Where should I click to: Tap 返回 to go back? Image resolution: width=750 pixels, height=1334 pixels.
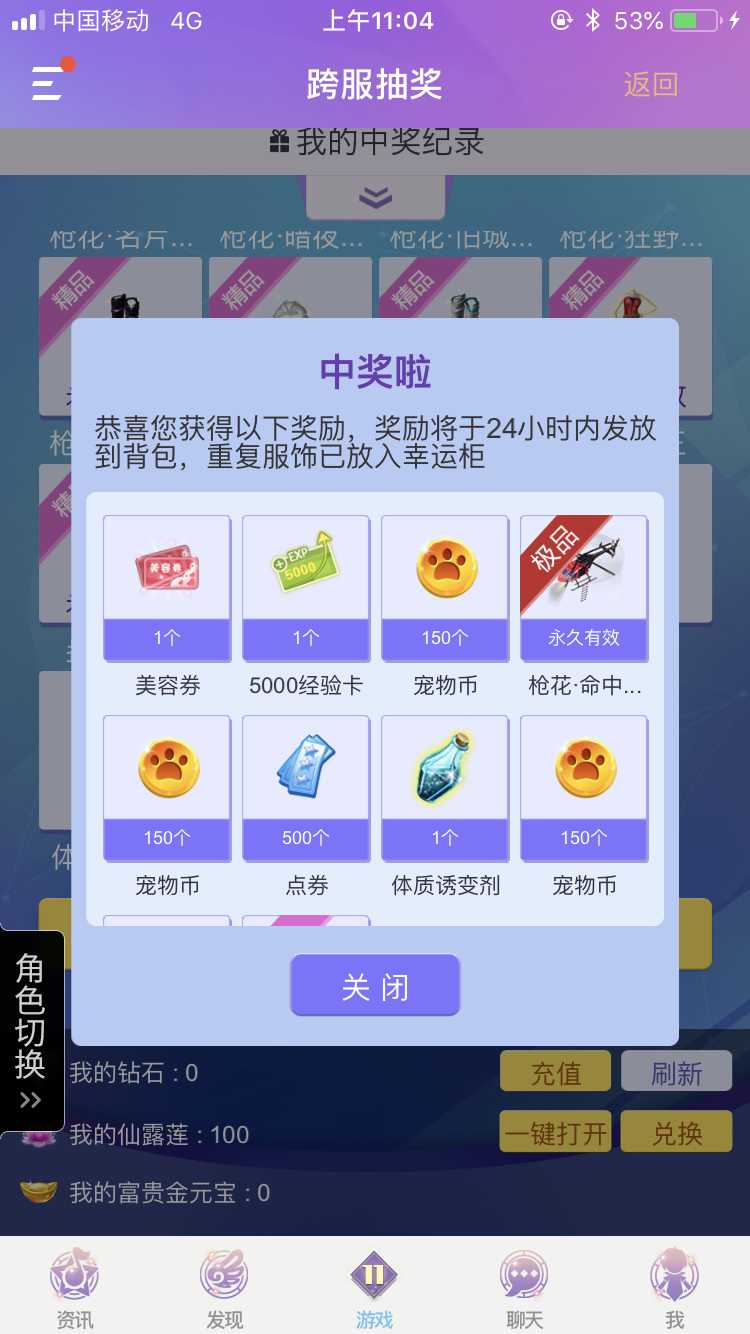coord(651,84)
